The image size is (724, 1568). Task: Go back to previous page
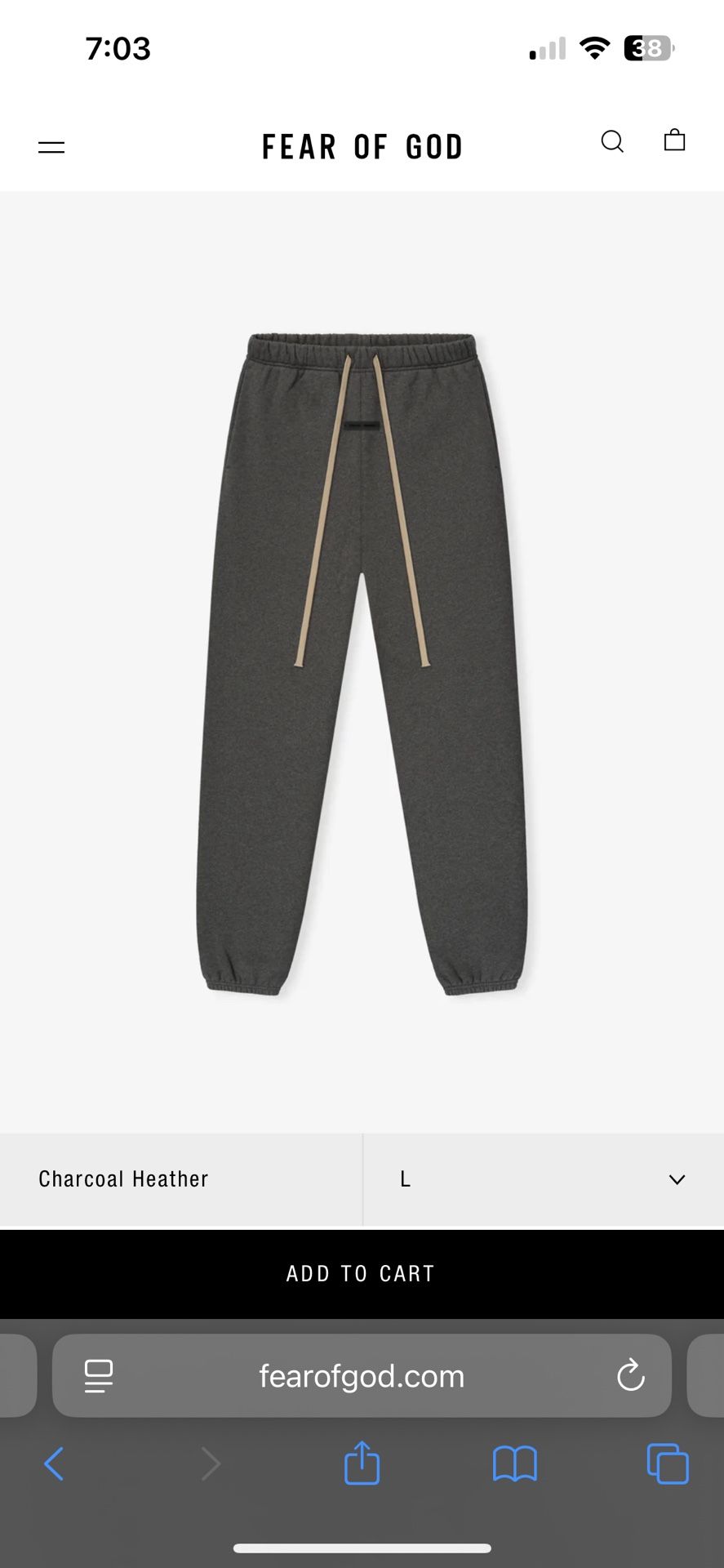pyautogui.click(x=54, y=1463)
